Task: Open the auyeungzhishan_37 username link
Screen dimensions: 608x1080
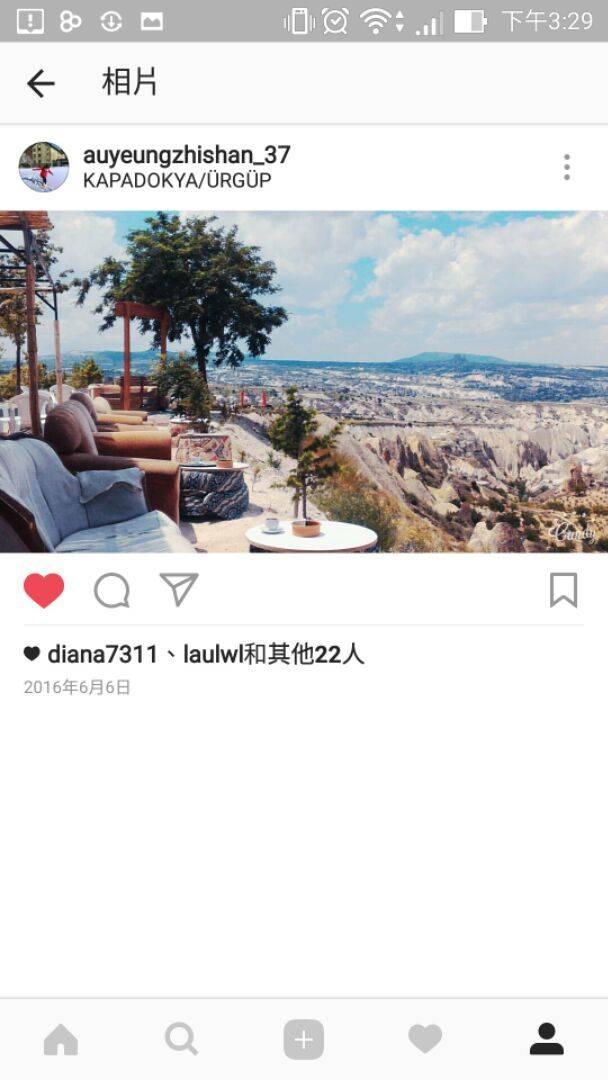Action: point(186,155)
